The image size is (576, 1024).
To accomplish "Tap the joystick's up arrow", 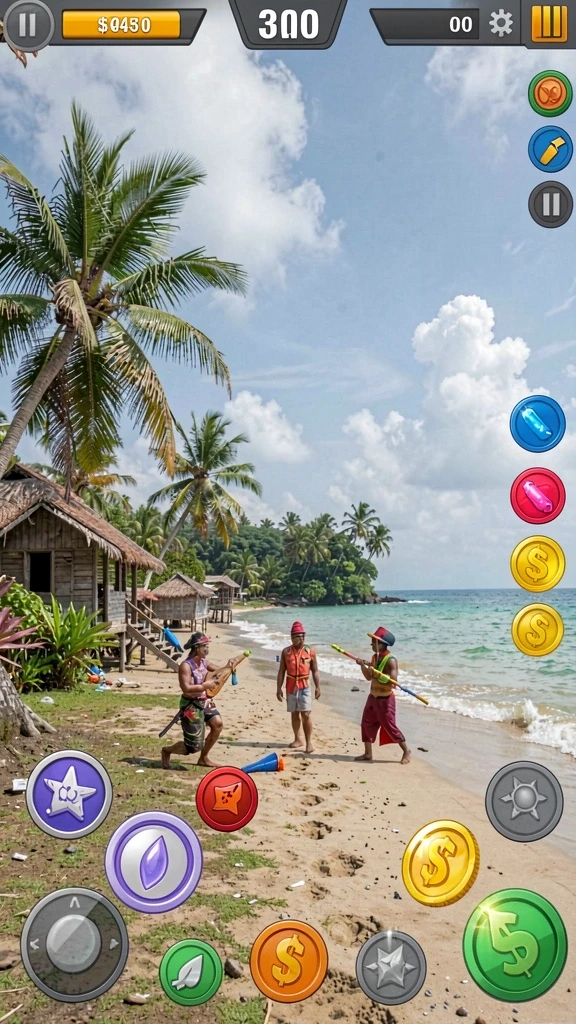I will pyautogui.click(x=74, y=902).
